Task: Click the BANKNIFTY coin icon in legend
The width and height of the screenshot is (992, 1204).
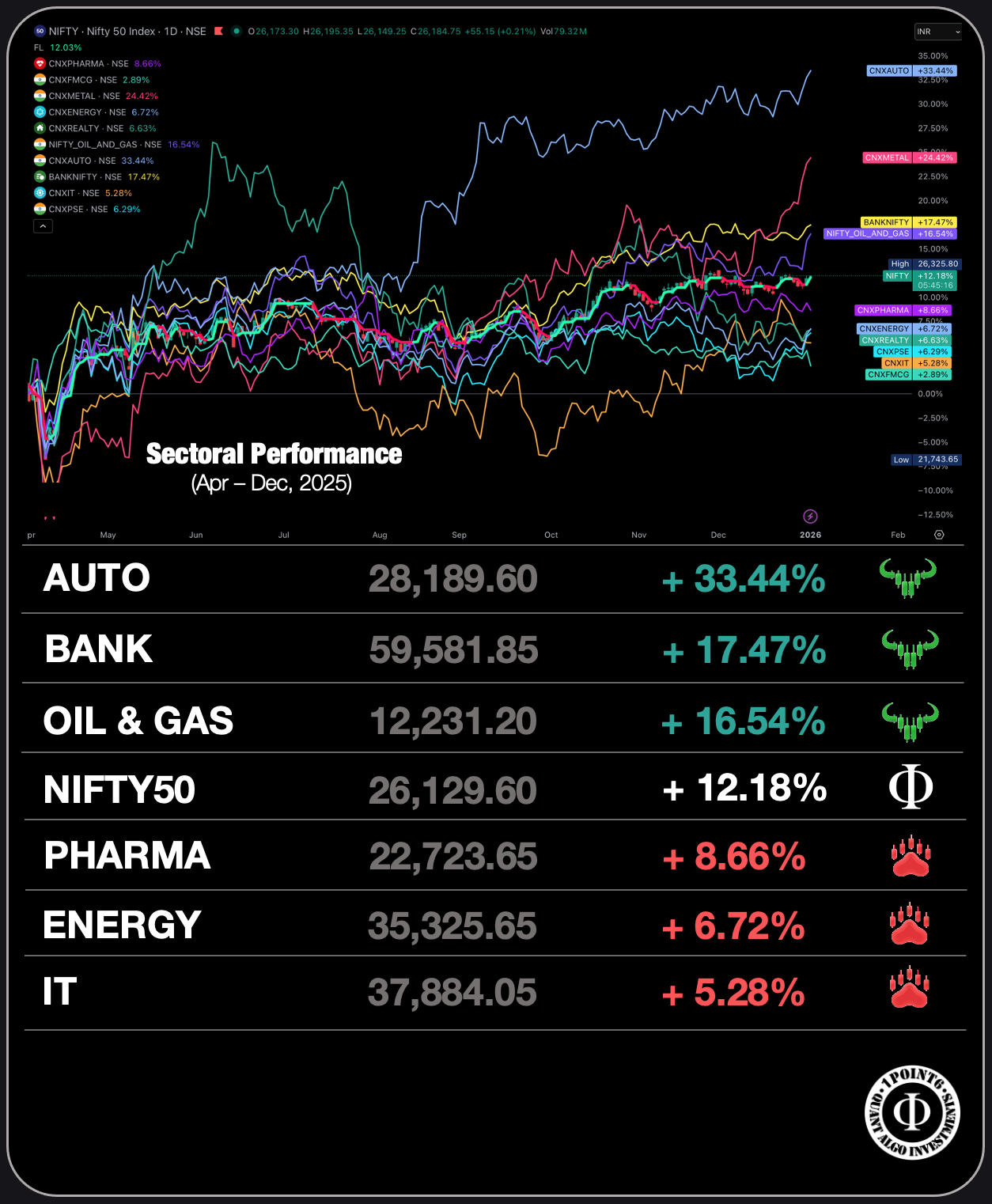Action: (40, 176)
